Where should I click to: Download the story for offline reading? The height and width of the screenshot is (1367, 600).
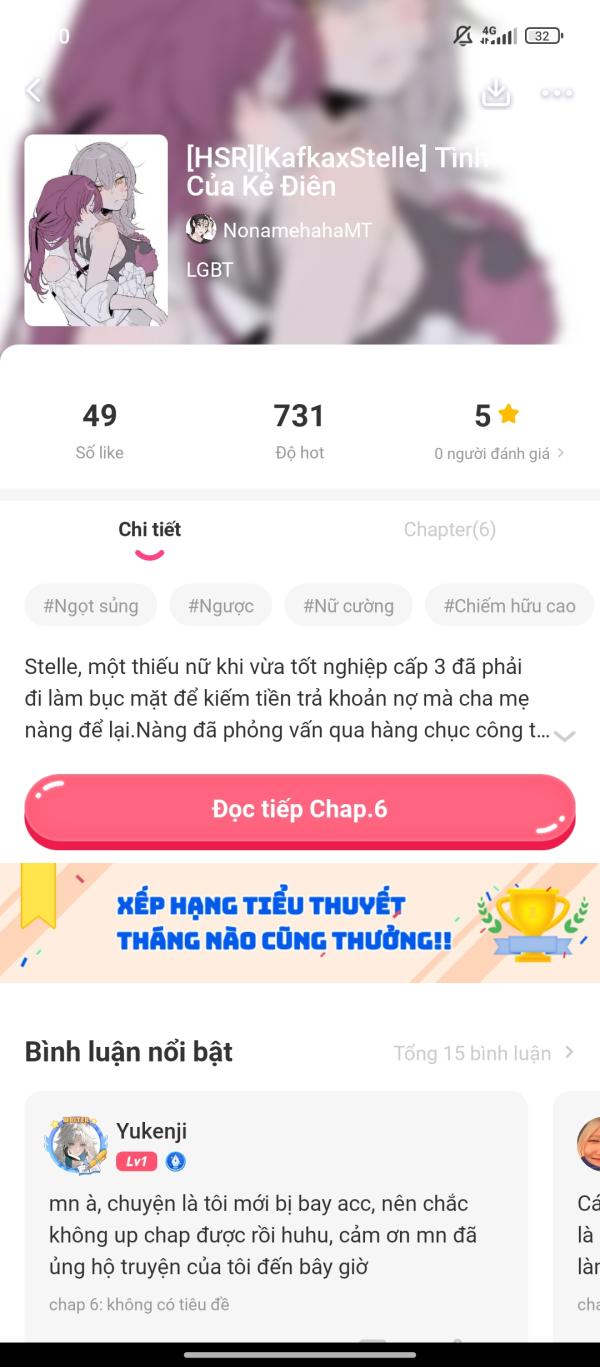pos(496,92)
